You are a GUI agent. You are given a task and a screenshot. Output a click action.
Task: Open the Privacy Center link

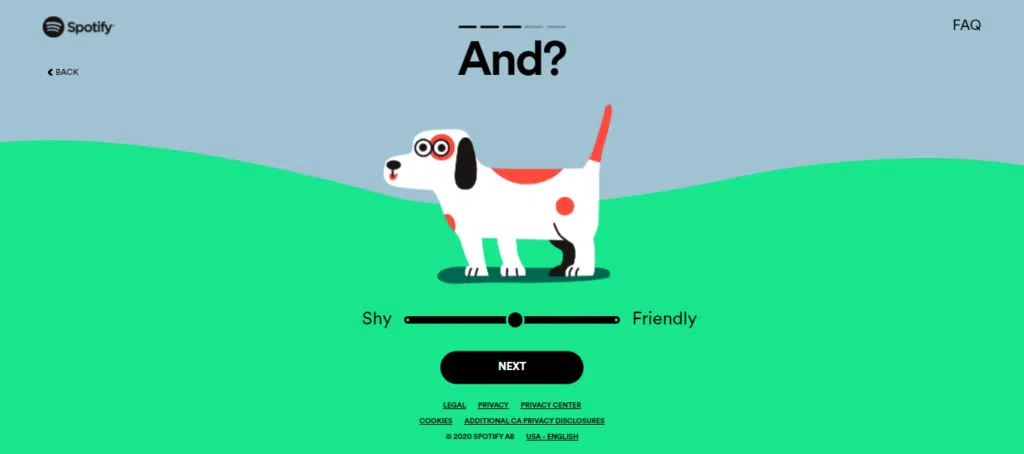(x=550, y=405)
